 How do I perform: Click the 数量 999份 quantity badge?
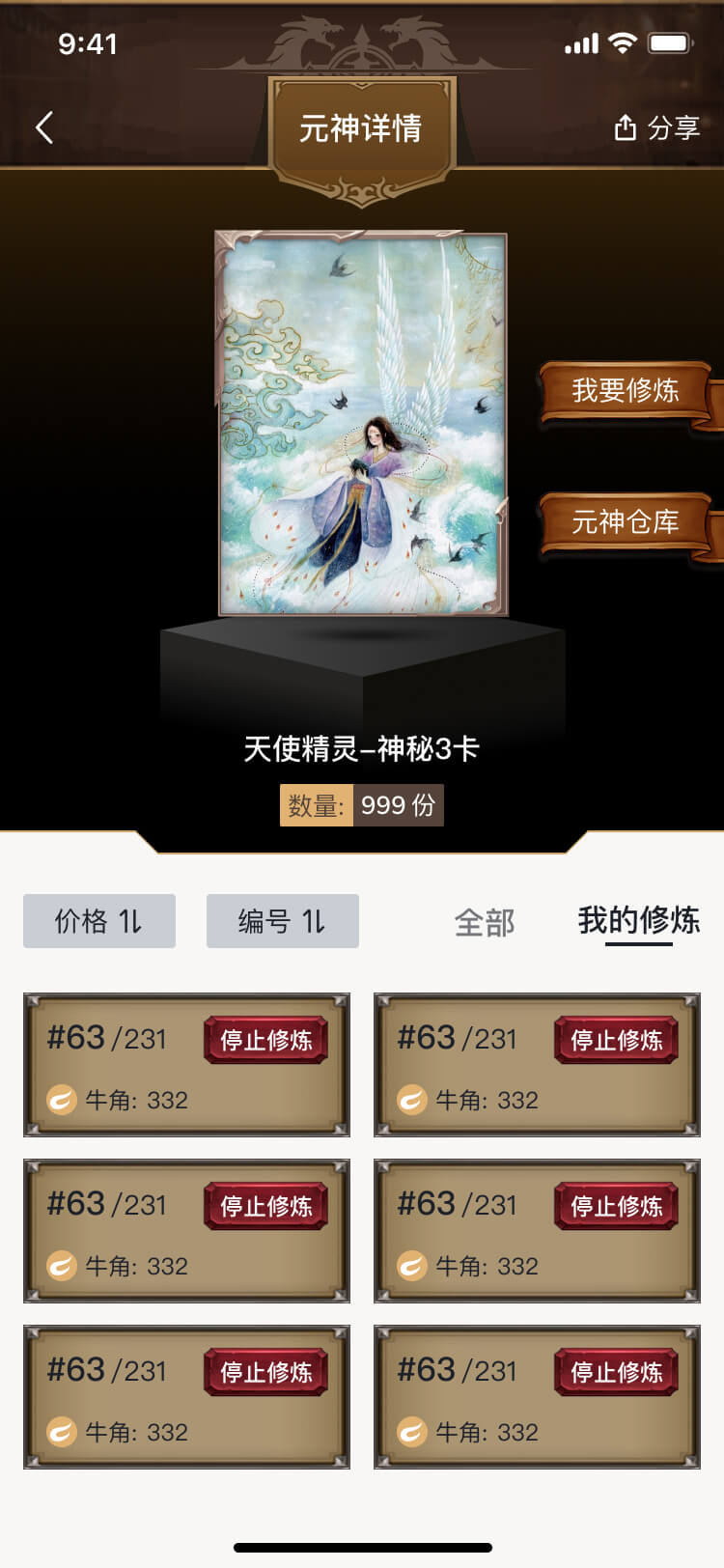click(361, 806)
